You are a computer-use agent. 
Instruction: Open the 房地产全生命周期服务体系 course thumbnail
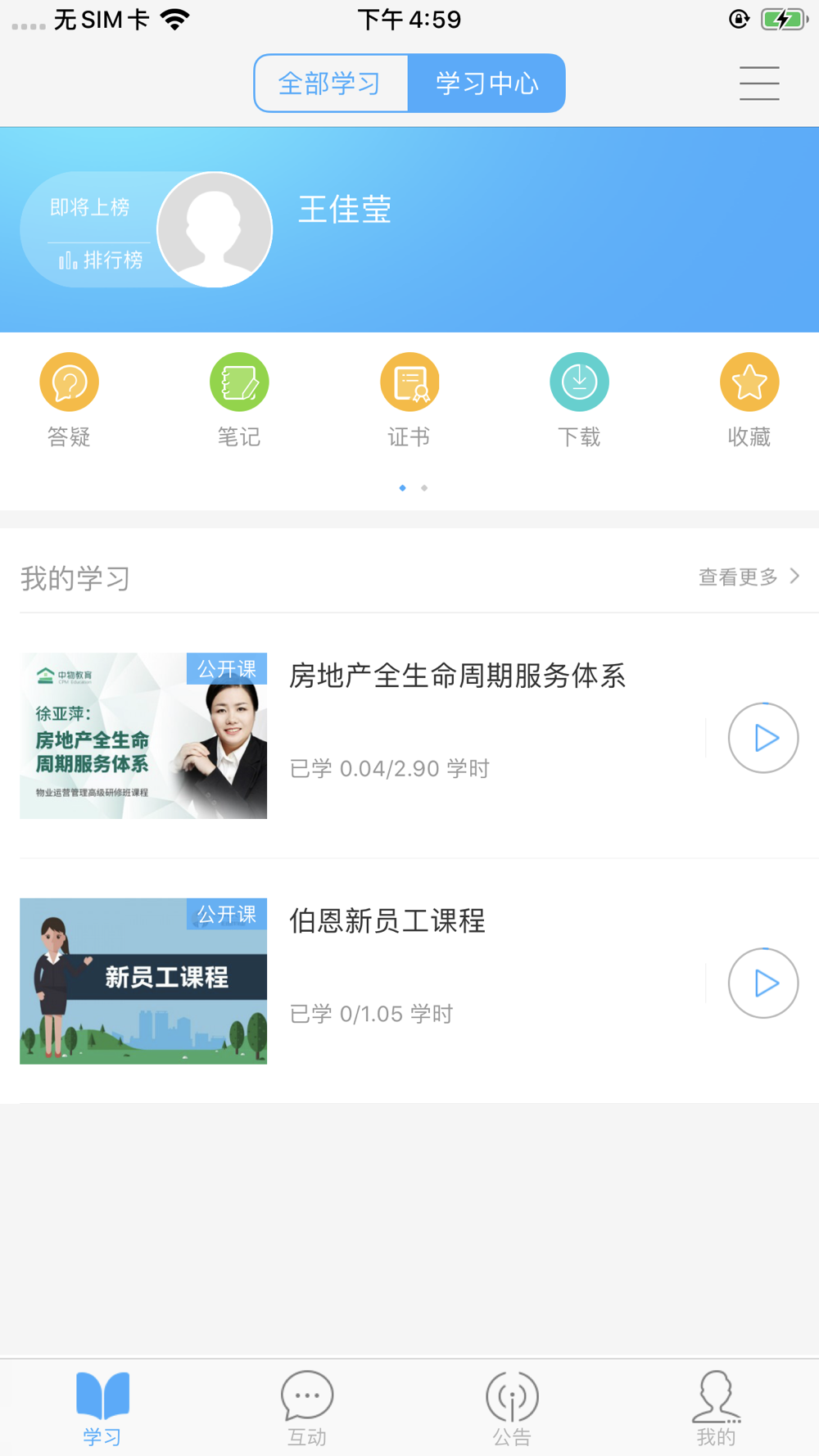143,735
